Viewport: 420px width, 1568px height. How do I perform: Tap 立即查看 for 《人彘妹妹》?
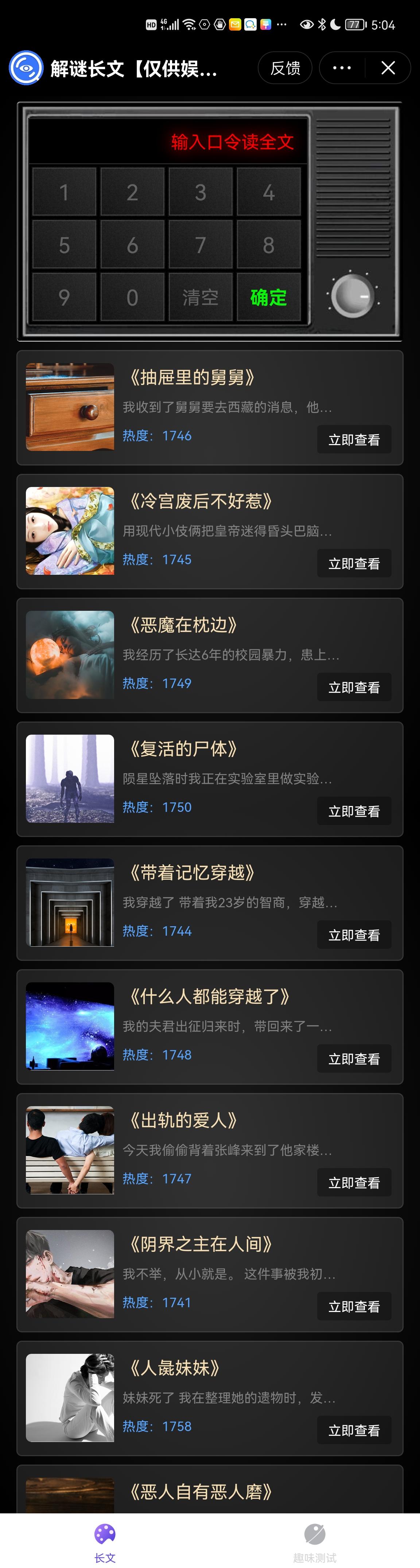pyautogui.click(x=354, y=1430)
